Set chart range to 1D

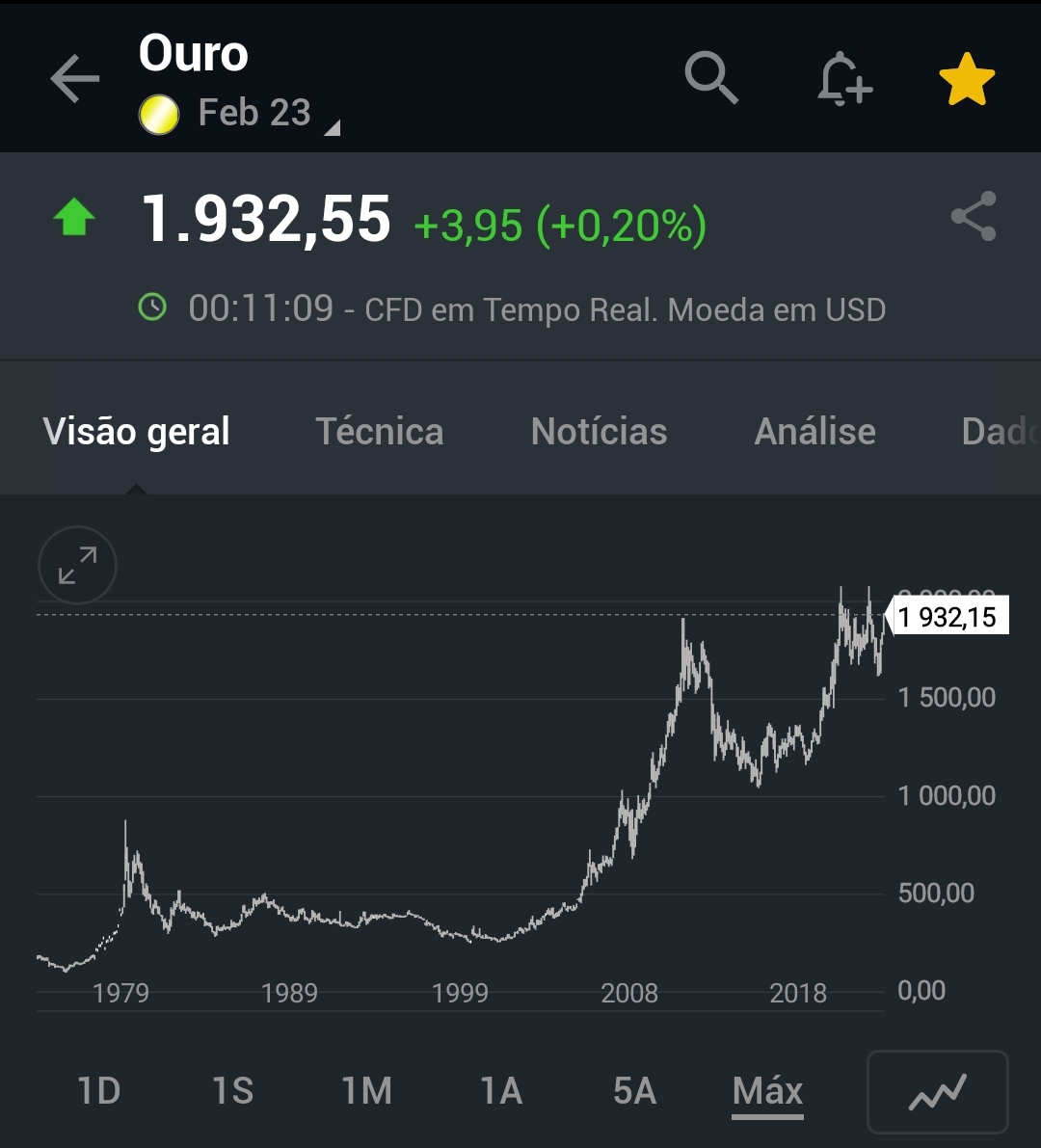(98, 1091)
